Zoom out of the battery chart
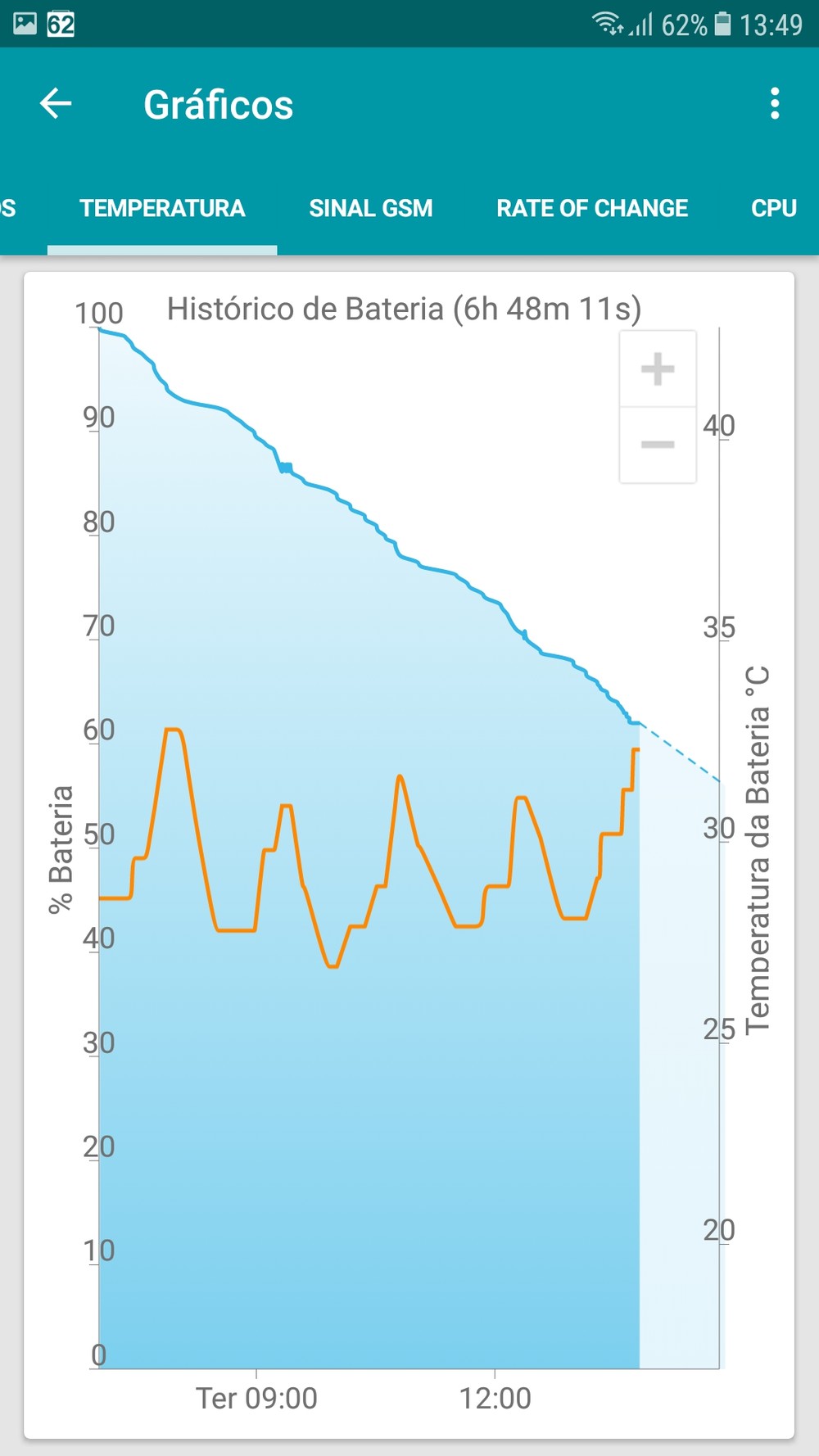 (x=658, y=445)
